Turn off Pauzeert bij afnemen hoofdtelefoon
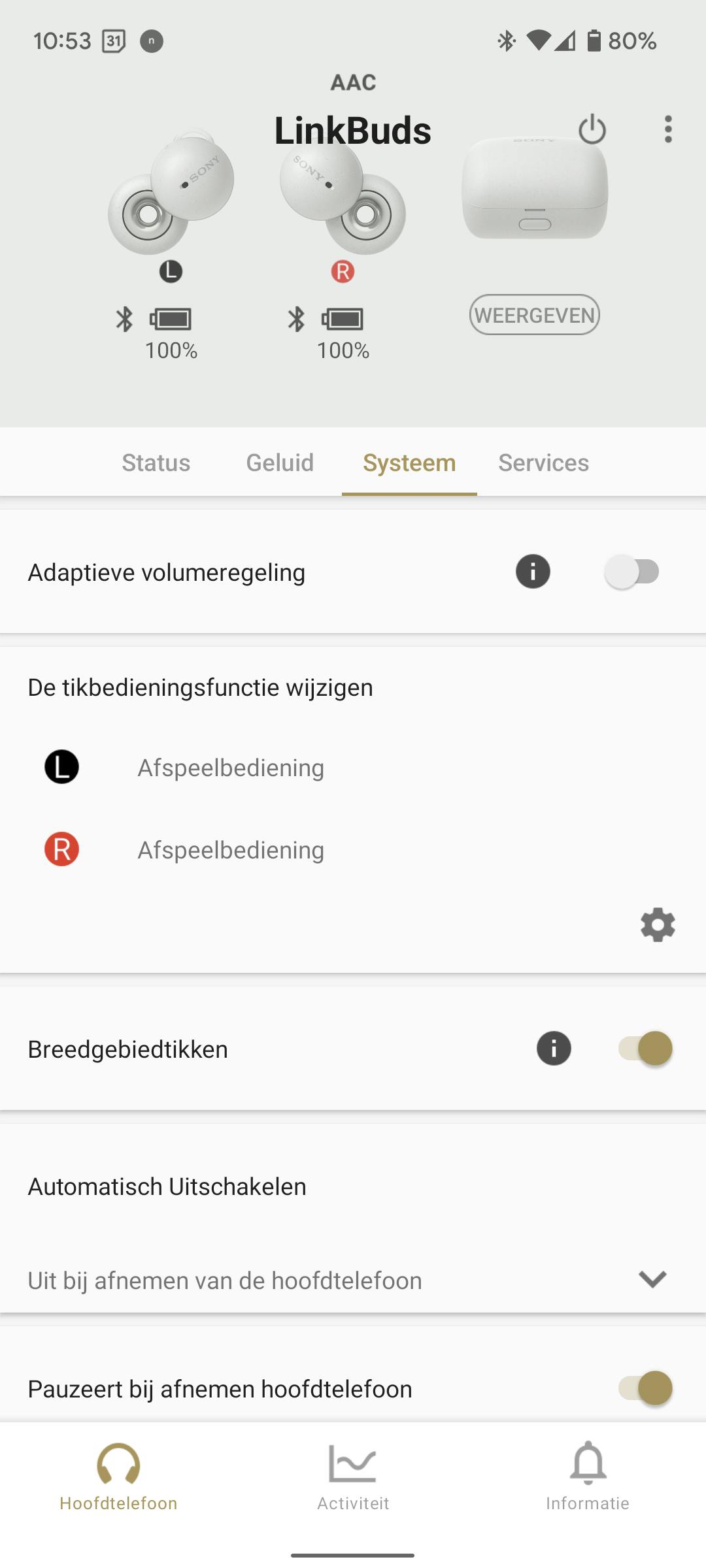This screenshot has height=1568, width=706. 645,1388
